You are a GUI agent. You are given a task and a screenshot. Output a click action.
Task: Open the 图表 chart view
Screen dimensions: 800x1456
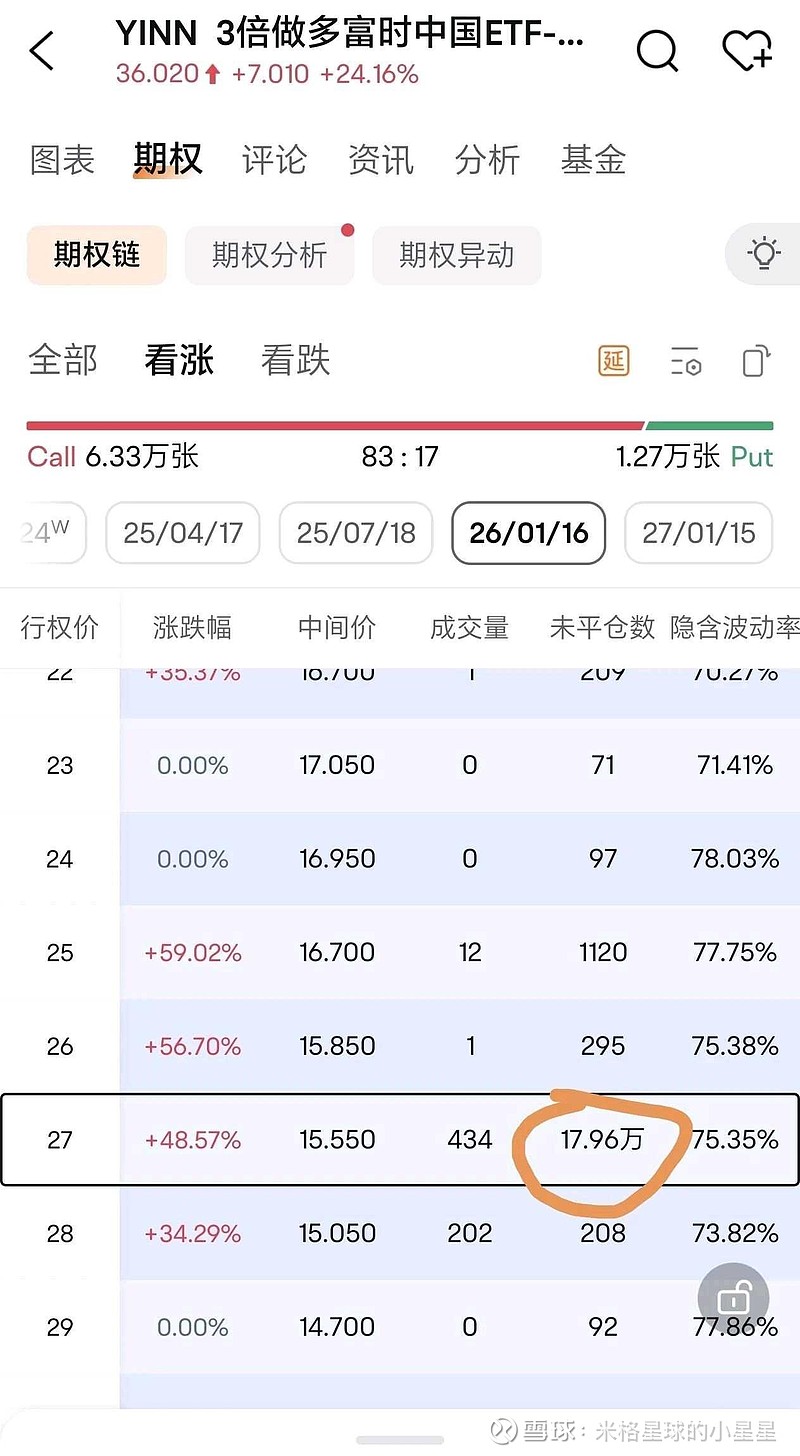click(62, 160)
